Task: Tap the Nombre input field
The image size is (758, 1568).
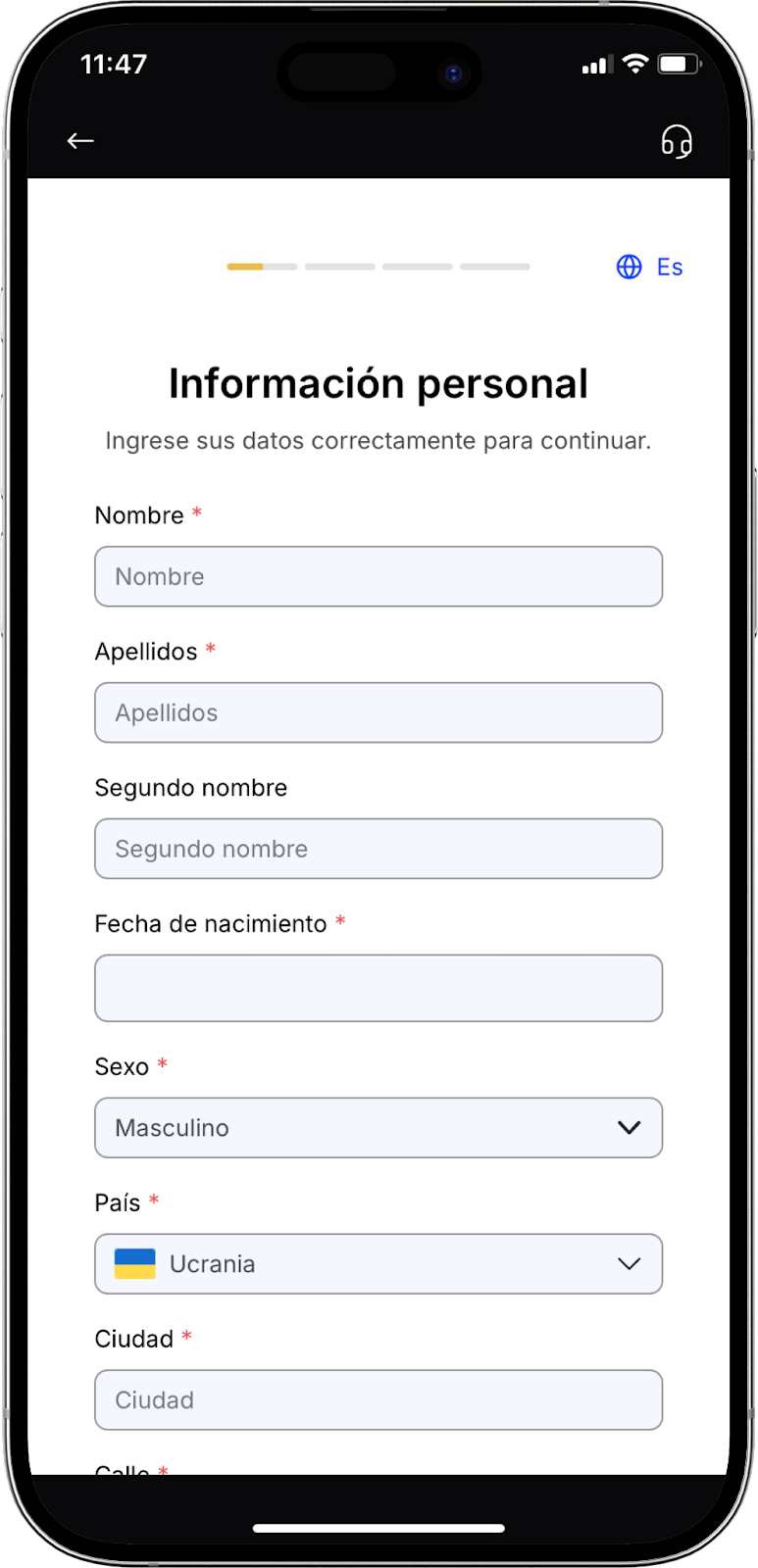Action: pyautogui.click(x=379, y=576)
